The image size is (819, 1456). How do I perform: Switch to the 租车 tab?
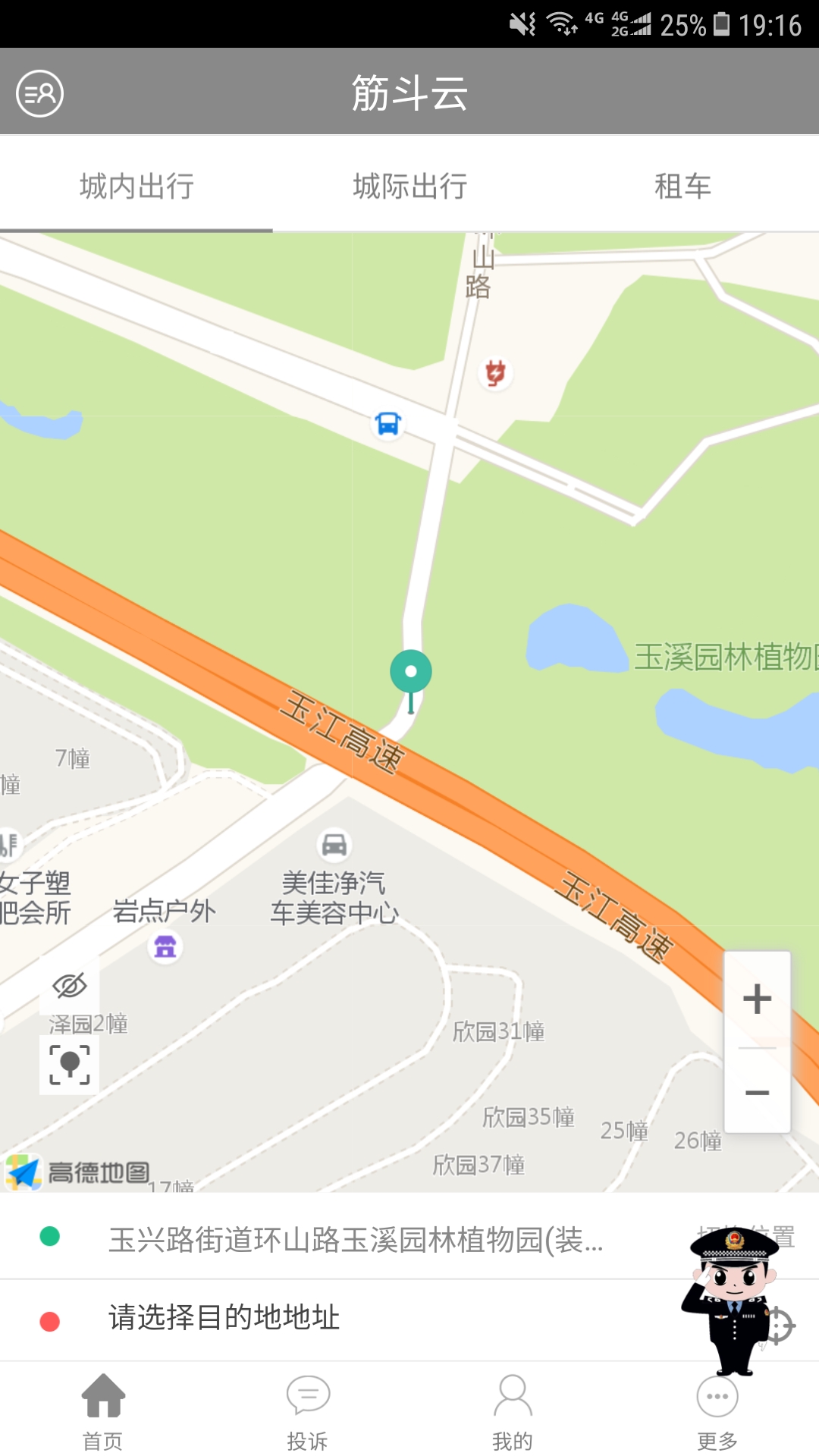682,187
